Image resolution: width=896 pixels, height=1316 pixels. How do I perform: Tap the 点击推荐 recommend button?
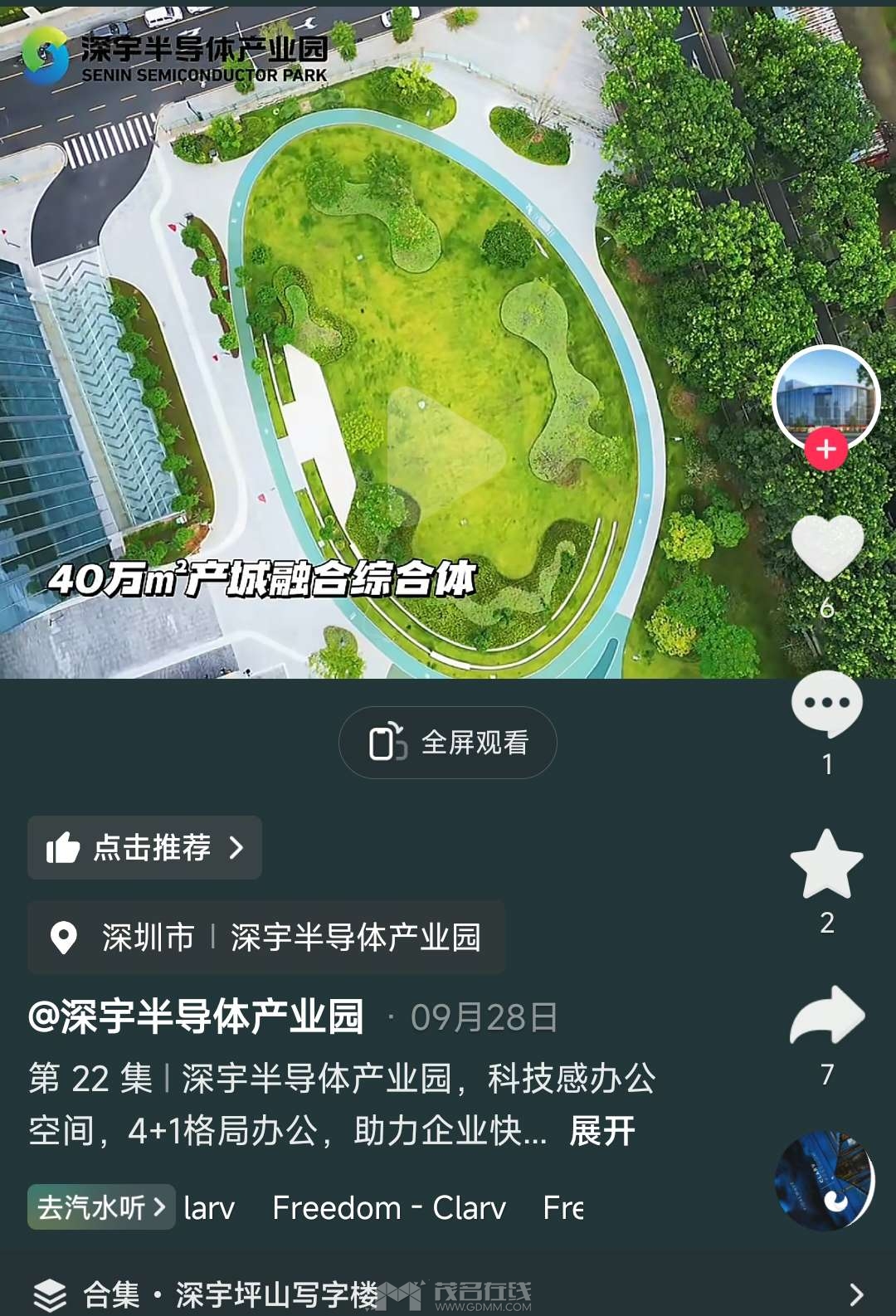145,847
